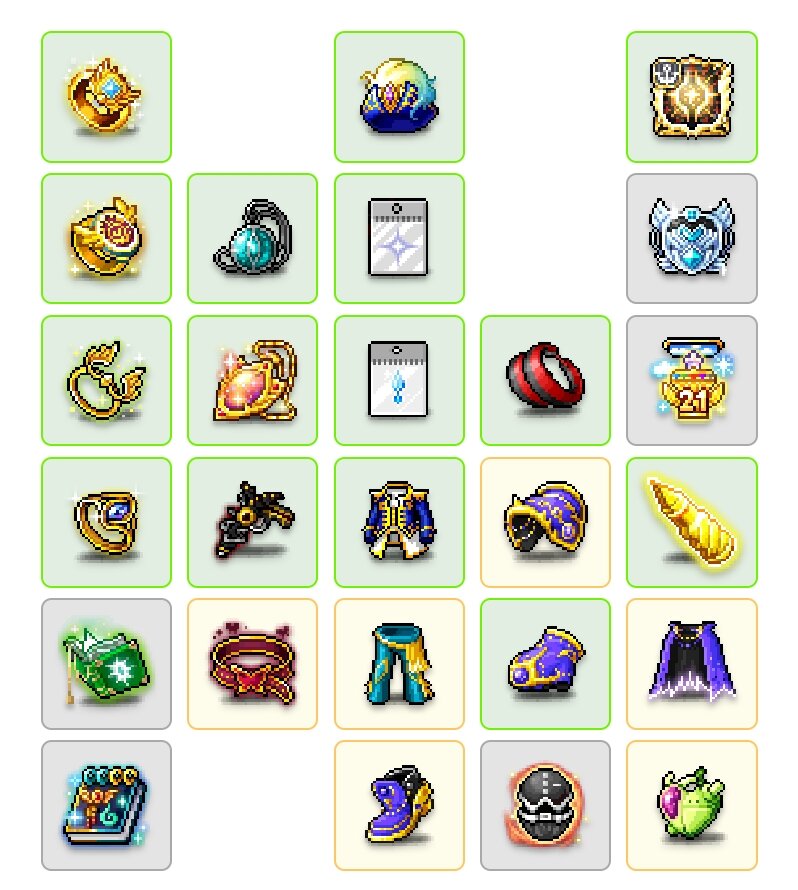Tap the glowing golden cone item
Viewport: 798px width, 890px height.
(x=691, y=522)
